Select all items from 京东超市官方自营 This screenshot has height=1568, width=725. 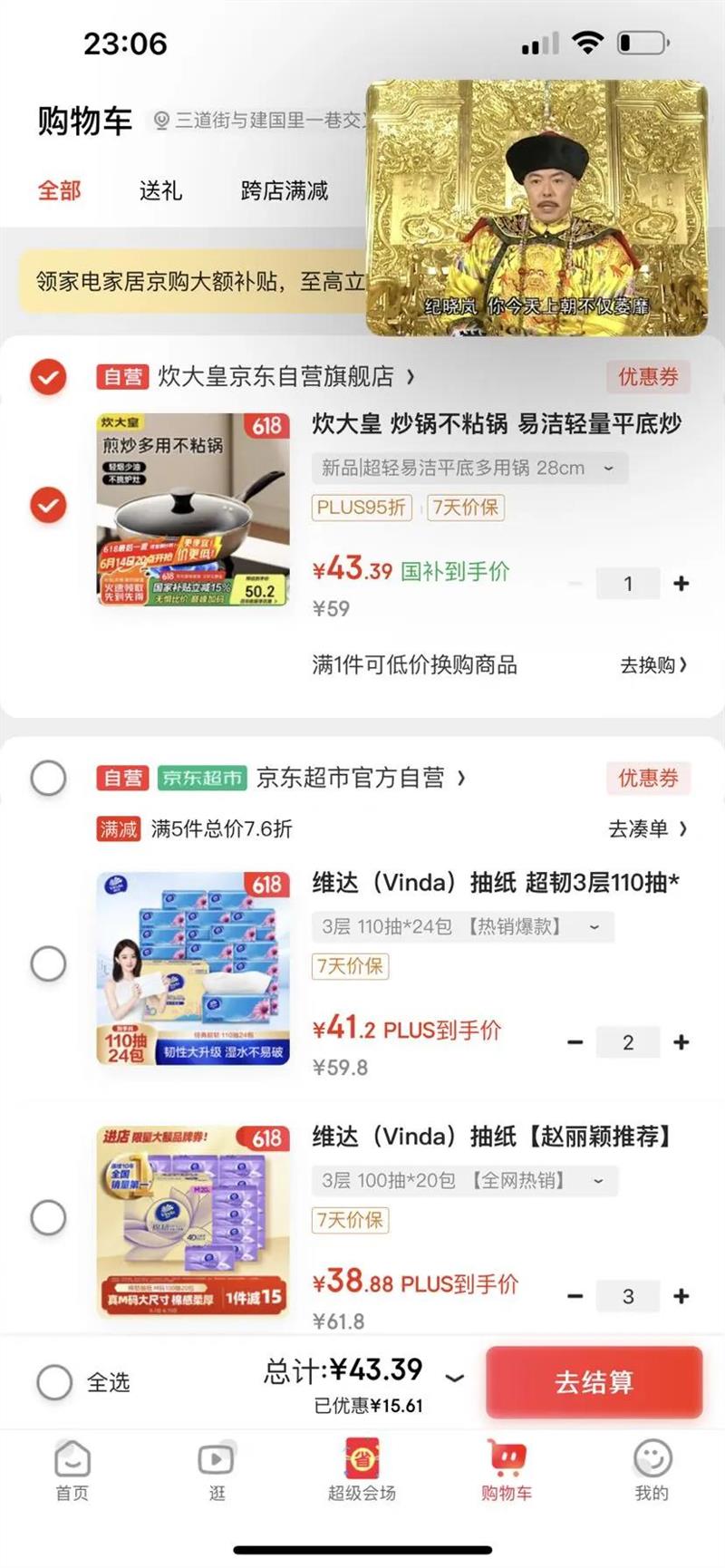point(49,779)
